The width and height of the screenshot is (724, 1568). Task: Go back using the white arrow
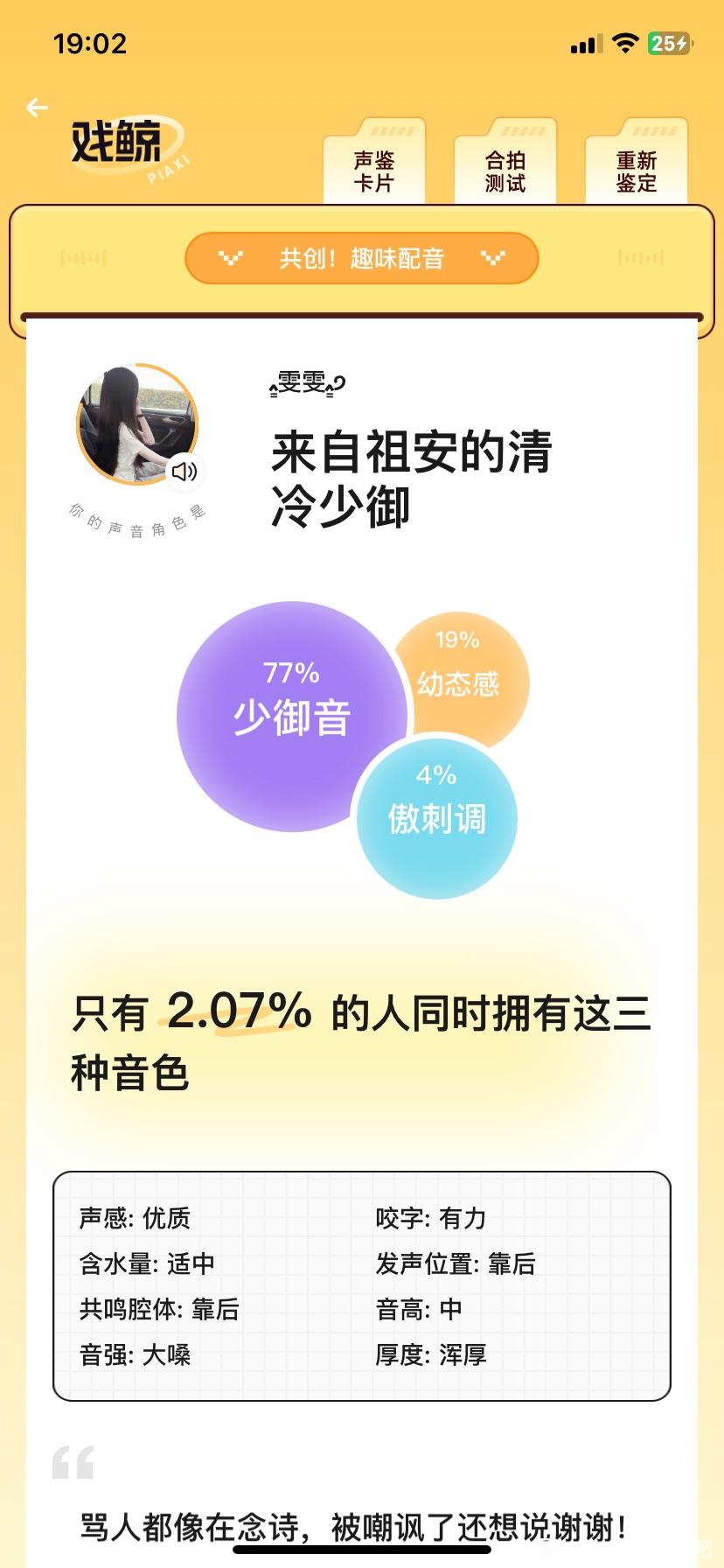[37, 108]
